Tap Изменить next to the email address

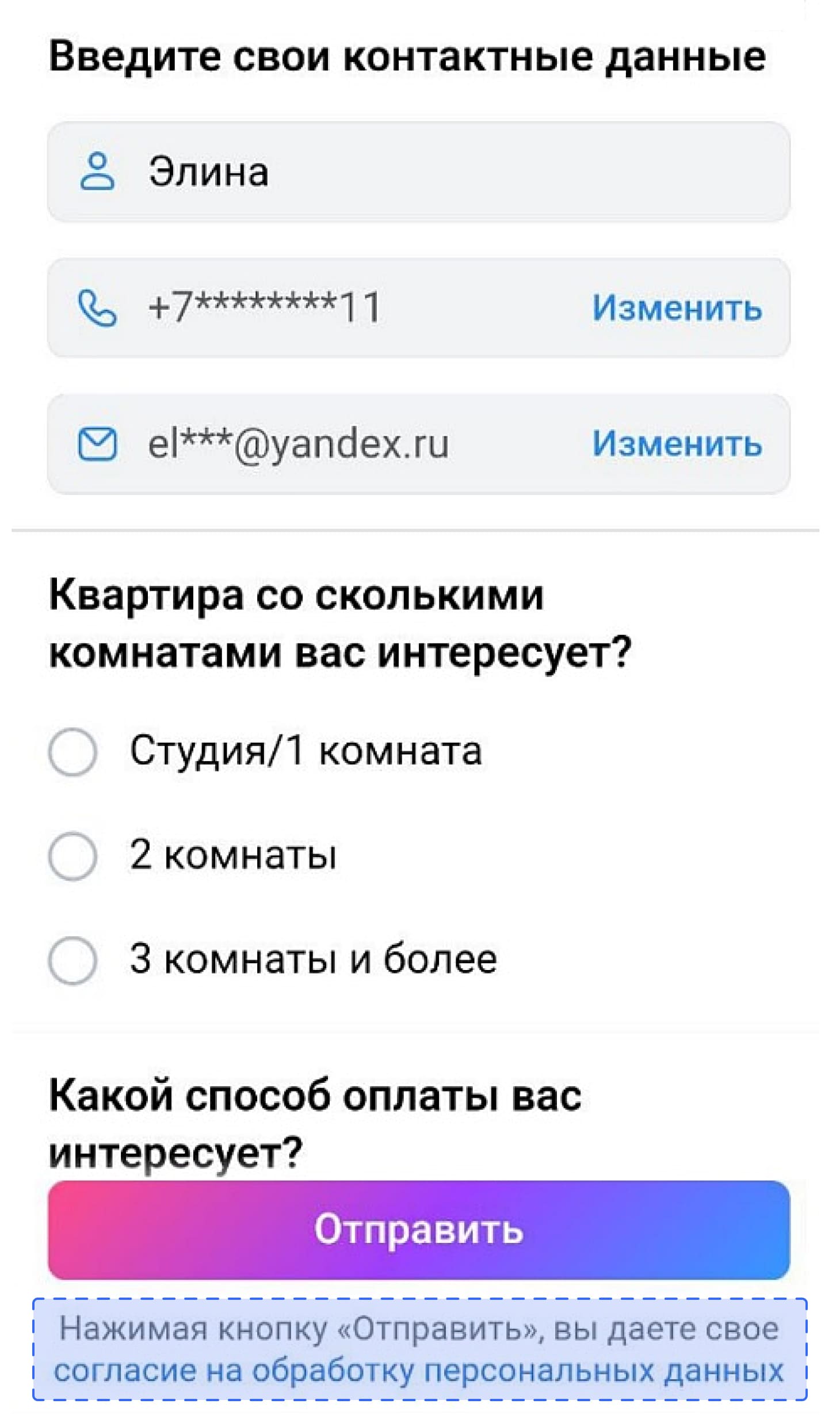(x=677, y=444)
